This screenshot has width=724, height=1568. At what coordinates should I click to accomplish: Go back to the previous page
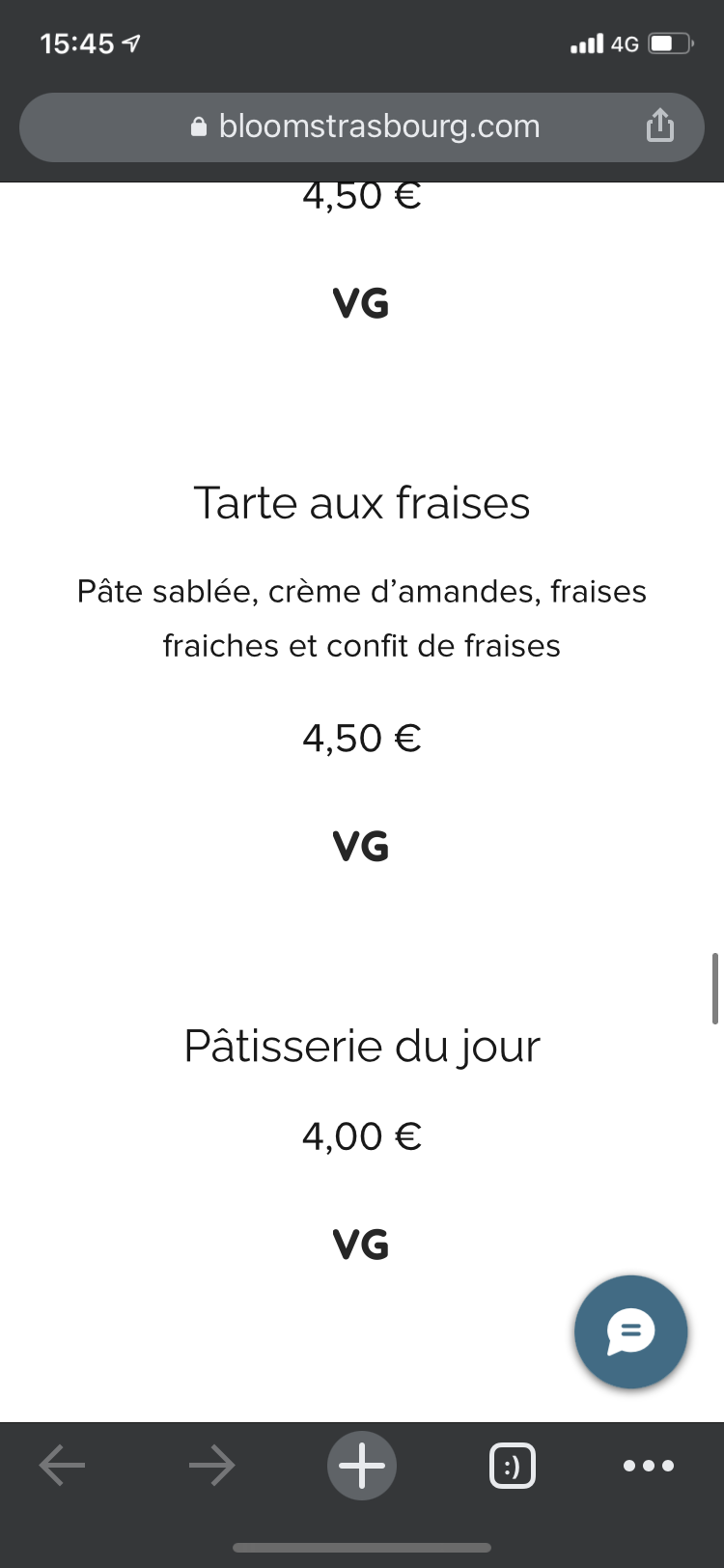tap(63, 1466)
